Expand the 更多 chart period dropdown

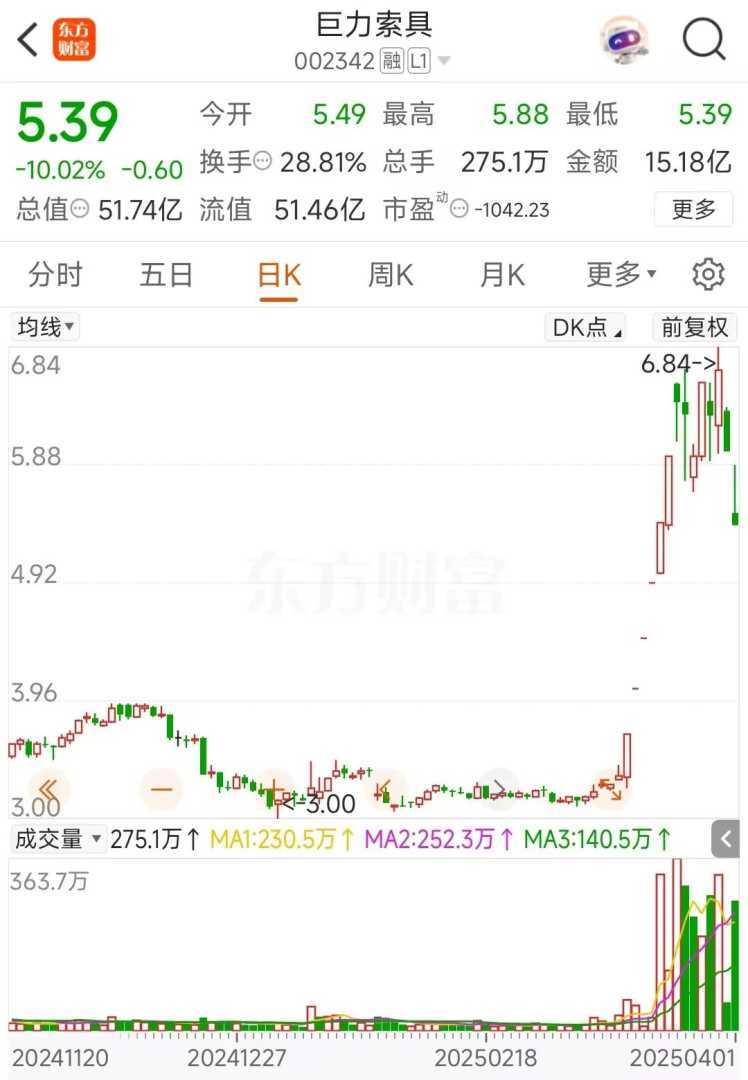[620, 274]
